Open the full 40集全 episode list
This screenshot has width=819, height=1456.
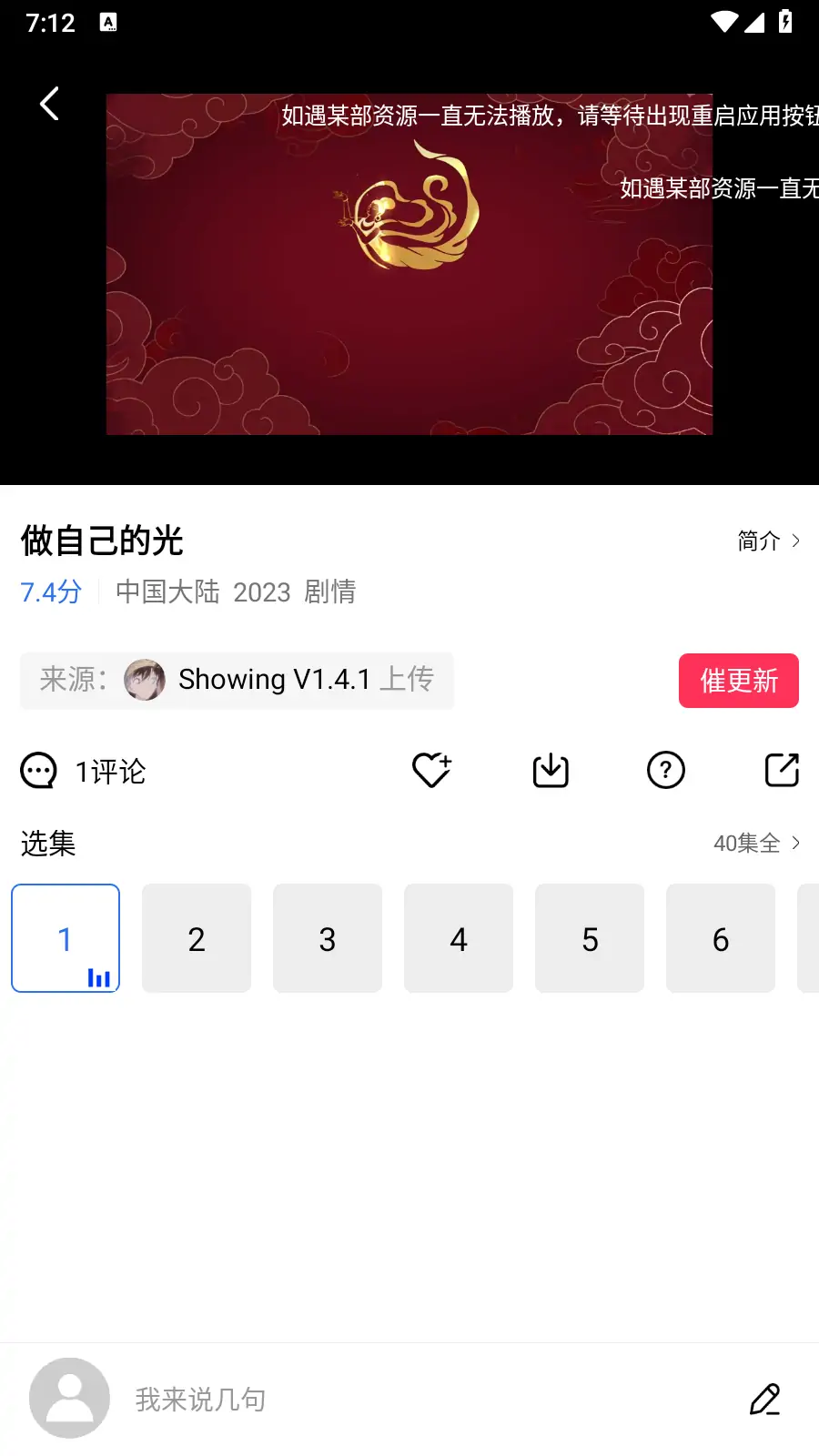[x=753, y=844]
